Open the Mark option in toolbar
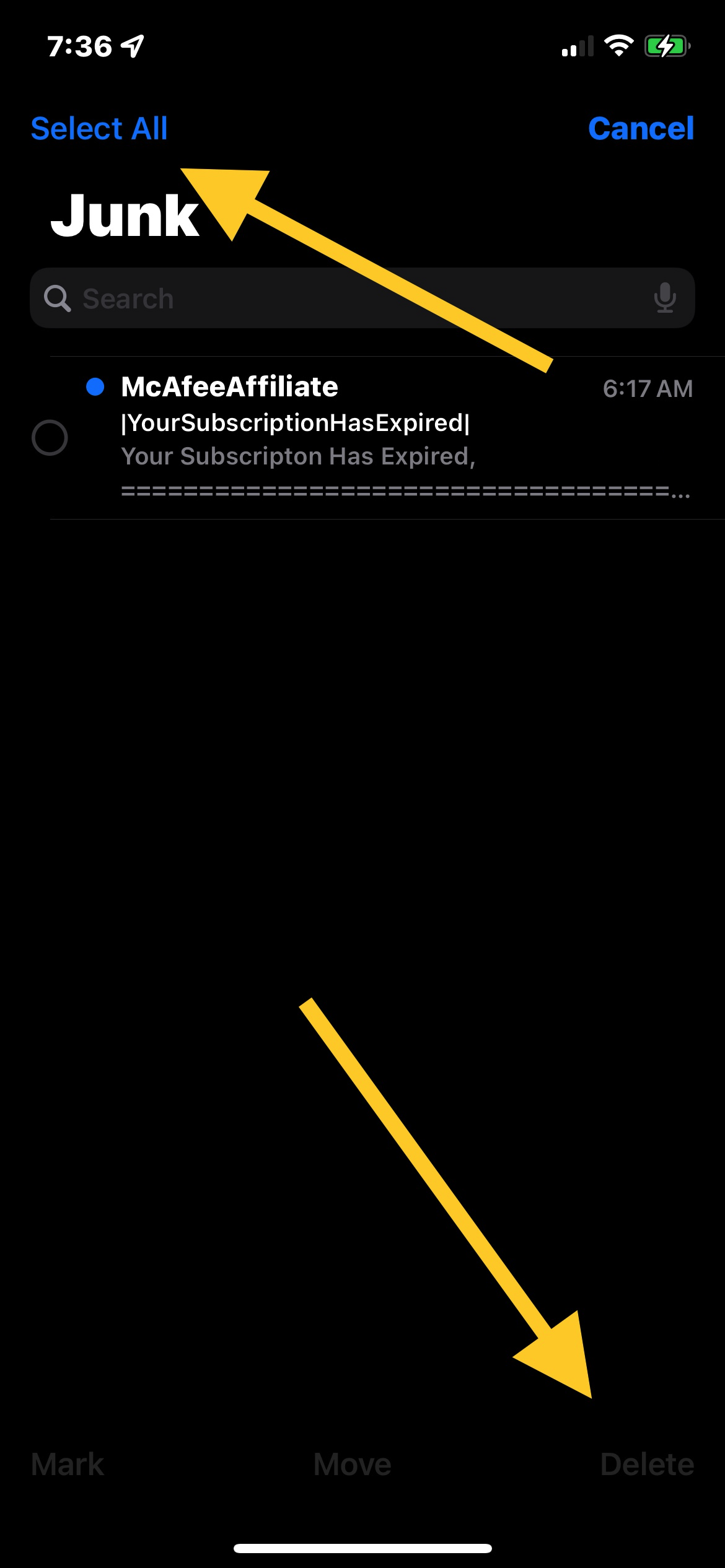The image size is (725, 1568). point(68,1465)
